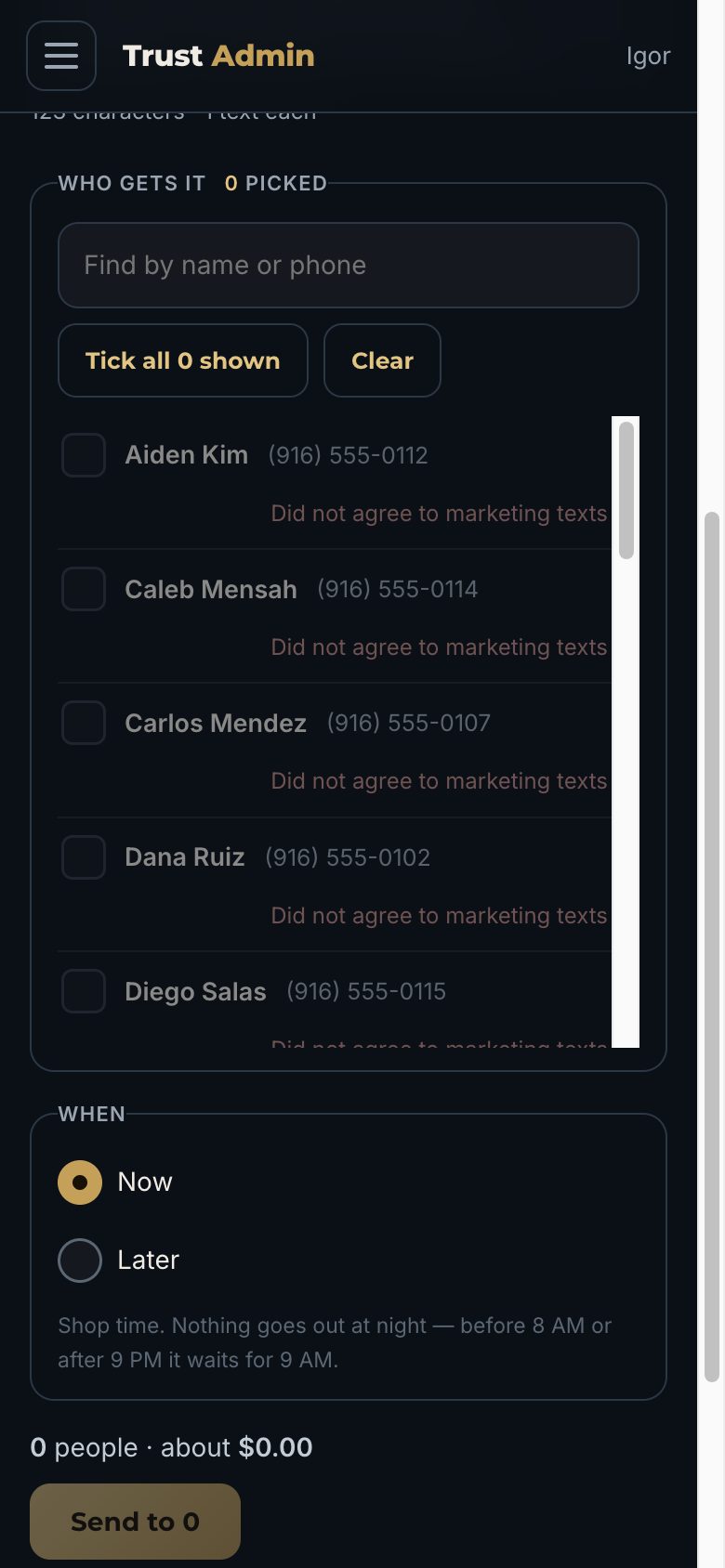Tap the Find by name or phone field
725x1568 pixels.
point(349,265)
